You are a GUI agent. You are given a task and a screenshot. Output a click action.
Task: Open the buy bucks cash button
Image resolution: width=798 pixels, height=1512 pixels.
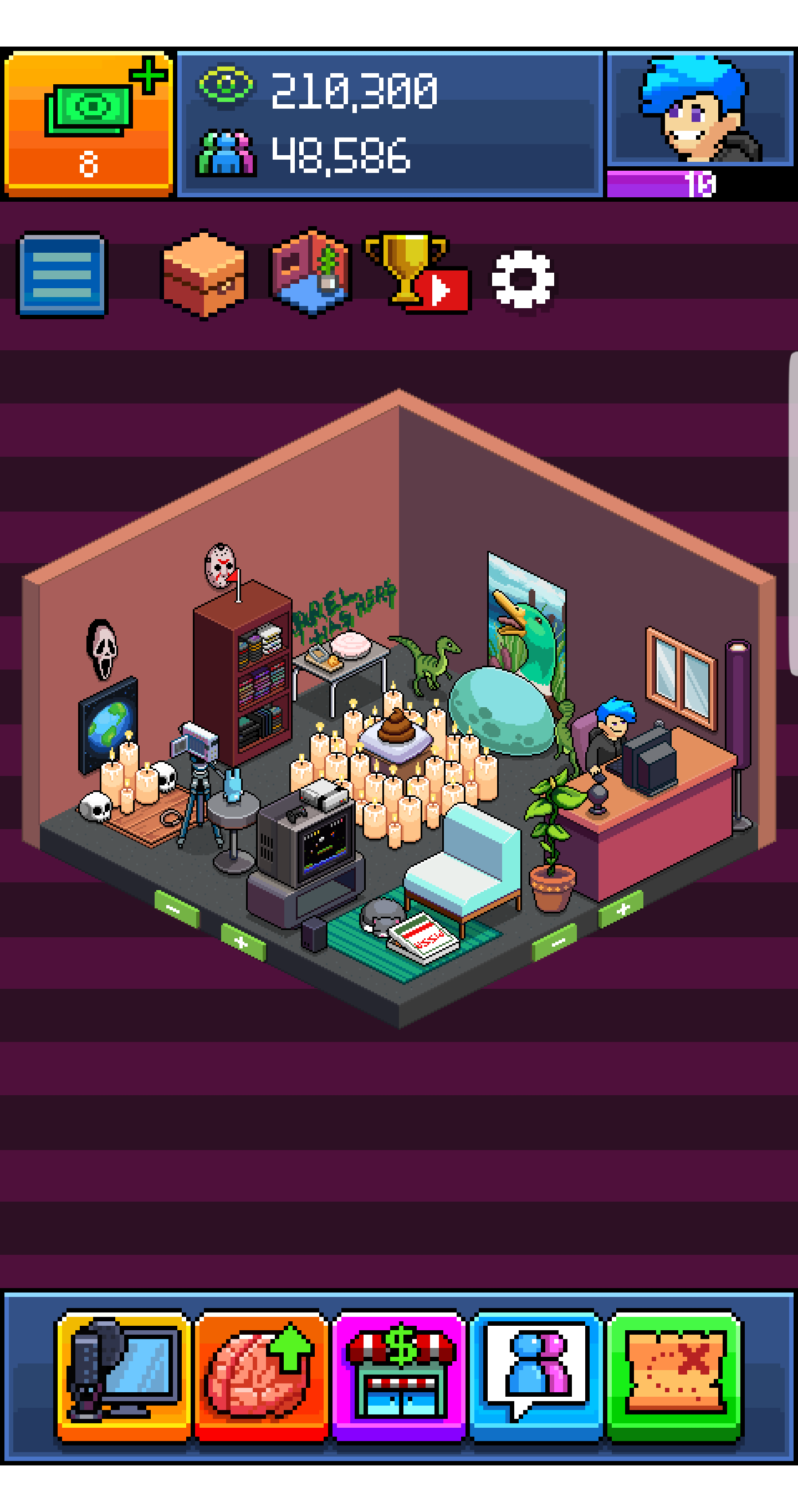tap(89, 123)
